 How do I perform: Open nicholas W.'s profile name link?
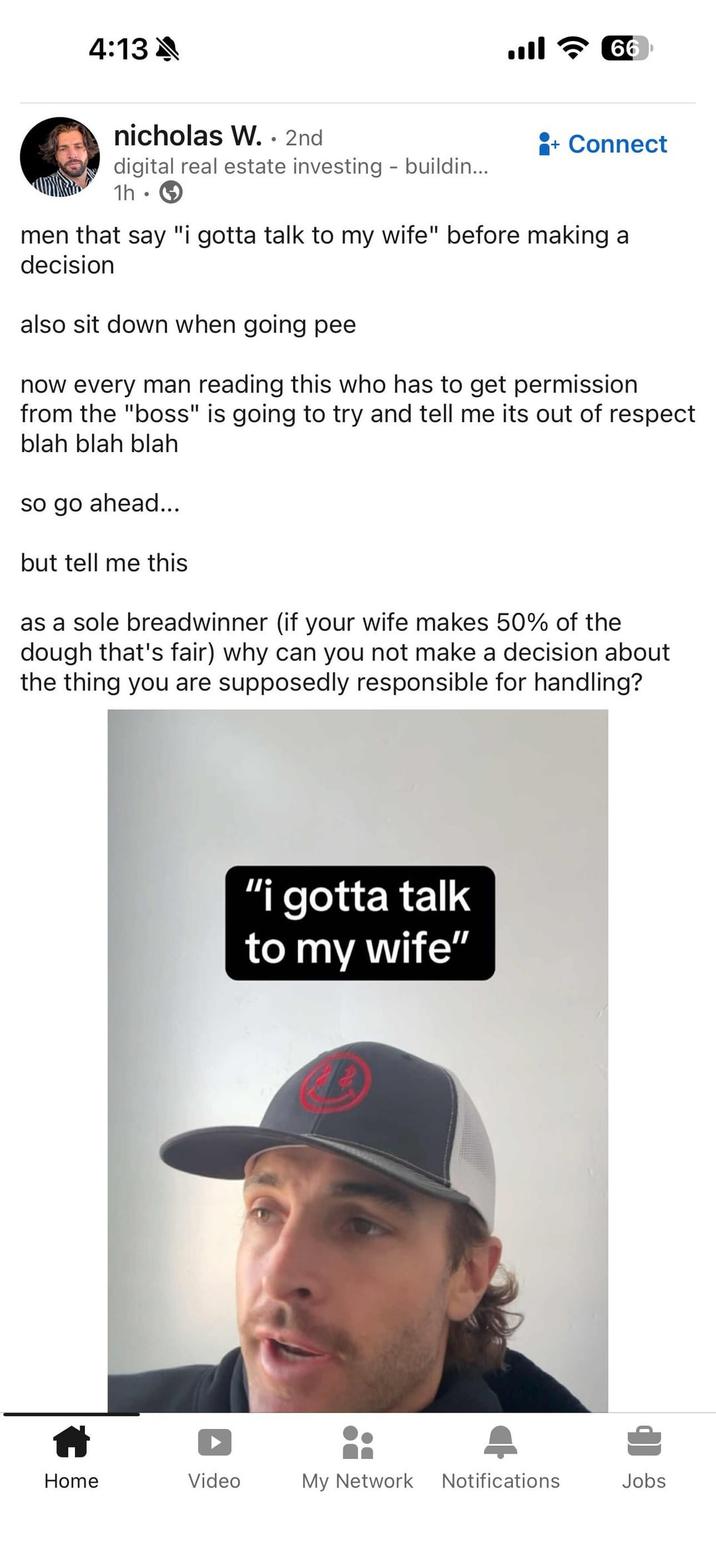[x=187, y=135]
